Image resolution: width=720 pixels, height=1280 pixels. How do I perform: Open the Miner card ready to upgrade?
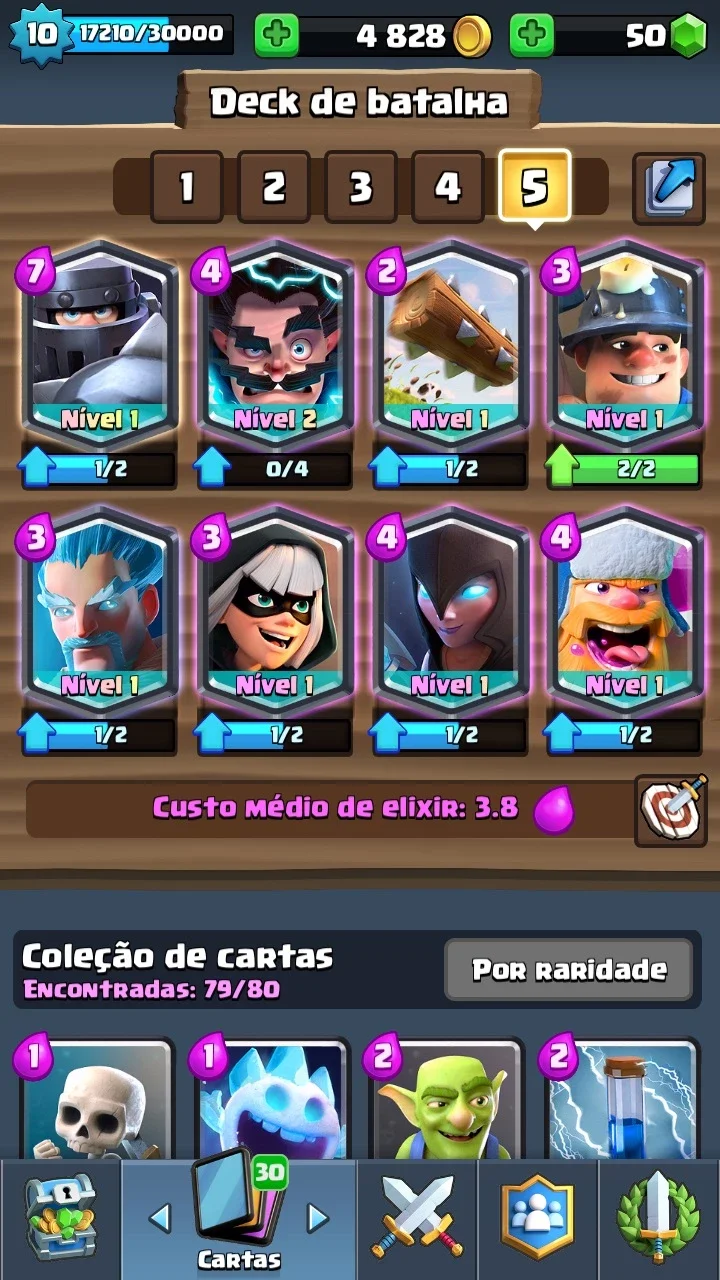pyautogui.click(x=623, y=342)
